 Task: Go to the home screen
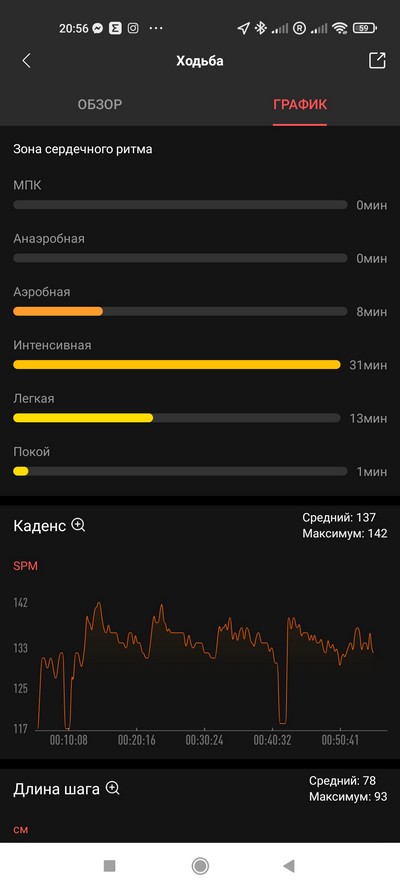(200, 866)
